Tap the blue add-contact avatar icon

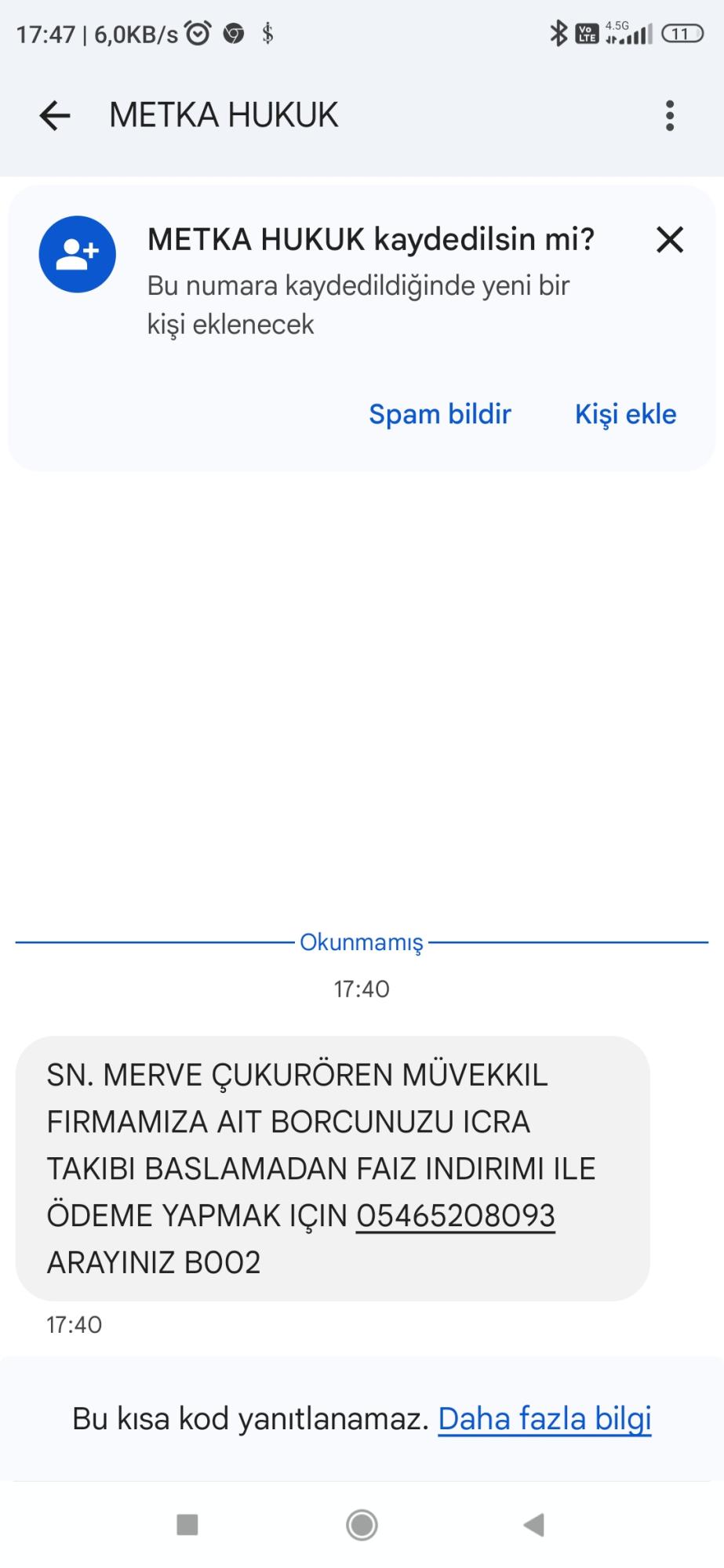click(x=77, y=254)
